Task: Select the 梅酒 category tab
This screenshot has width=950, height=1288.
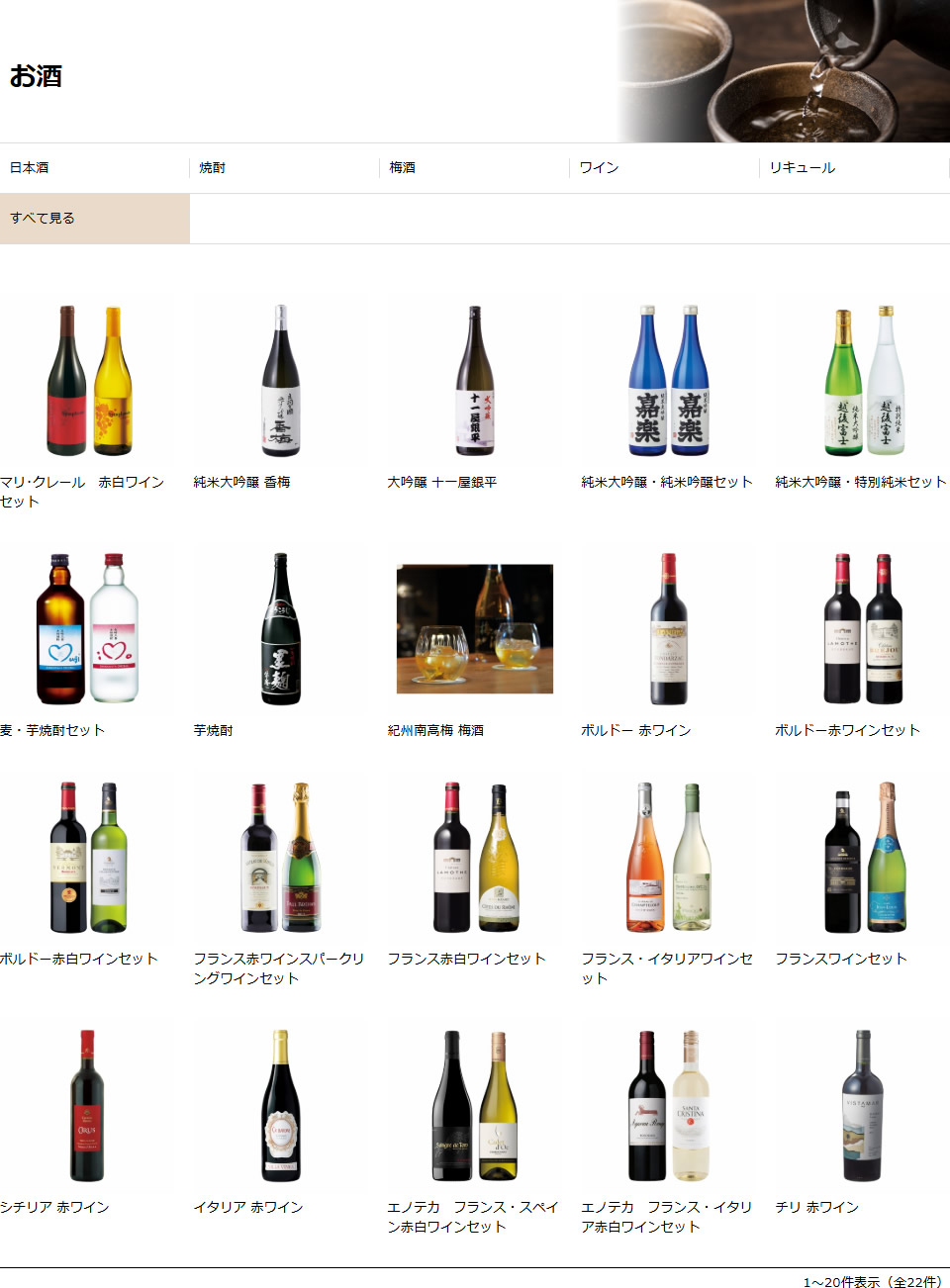Action: 403,168
